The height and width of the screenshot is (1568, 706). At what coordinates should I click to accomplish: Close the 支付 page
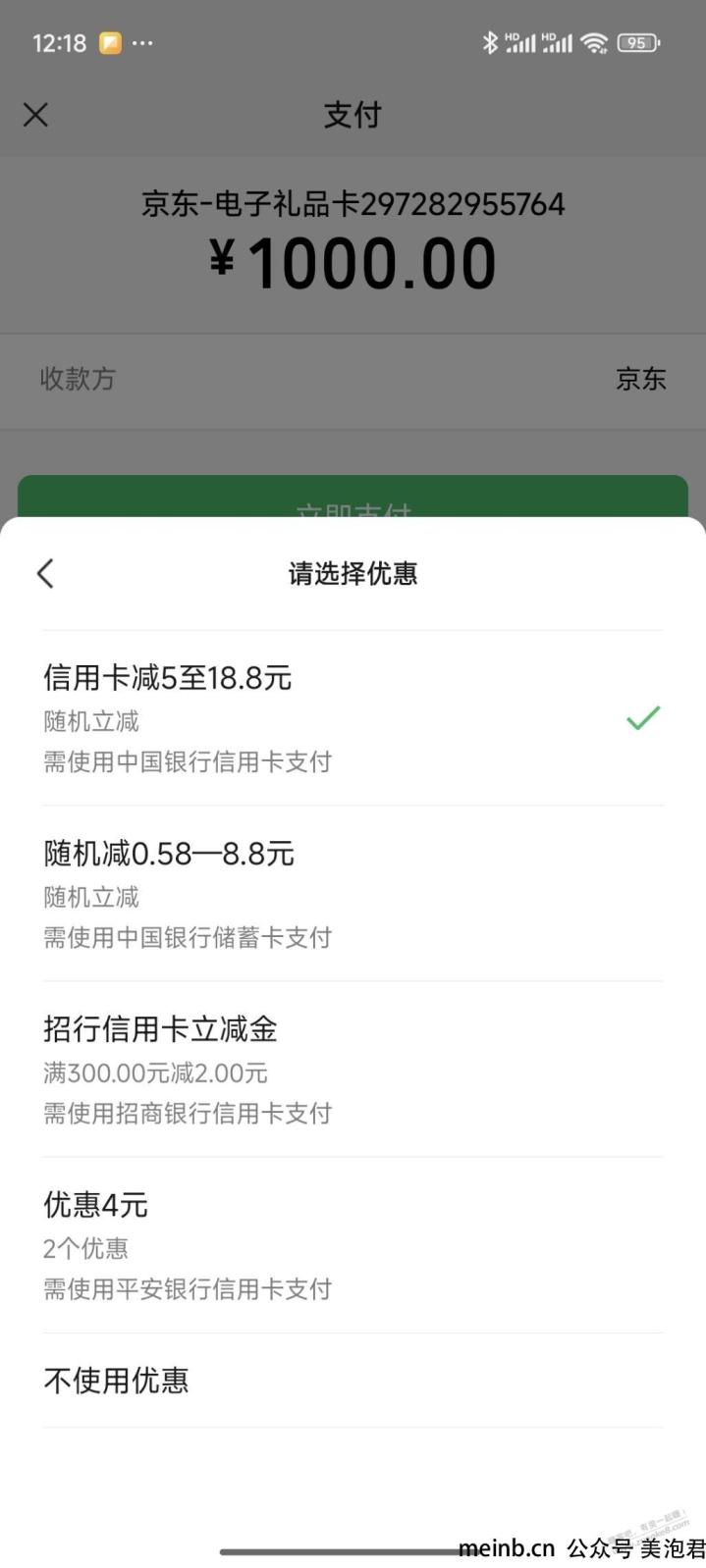35,115
